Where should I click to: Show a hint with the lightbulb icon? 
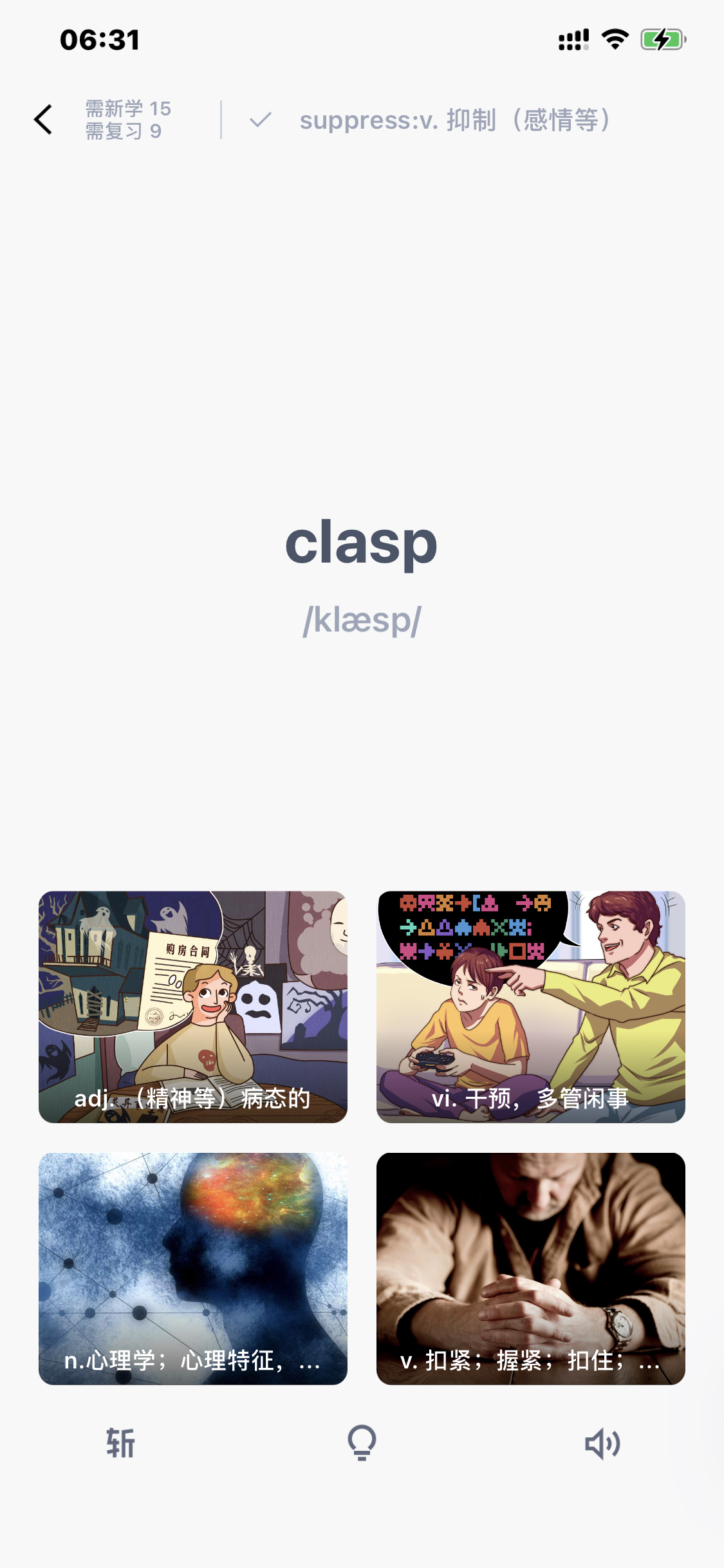(362, 1443)
